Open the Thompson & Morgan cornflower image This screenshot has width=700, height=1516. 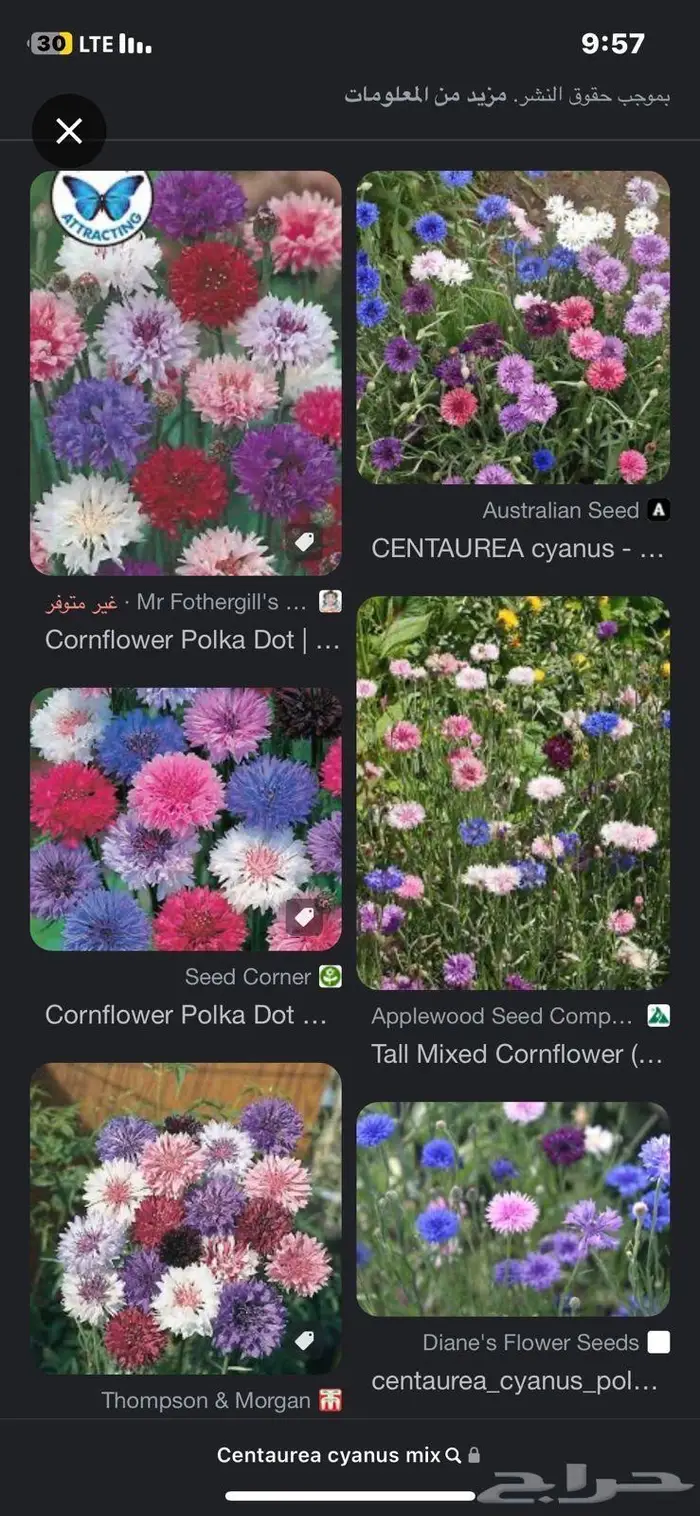click(186, 1218)
